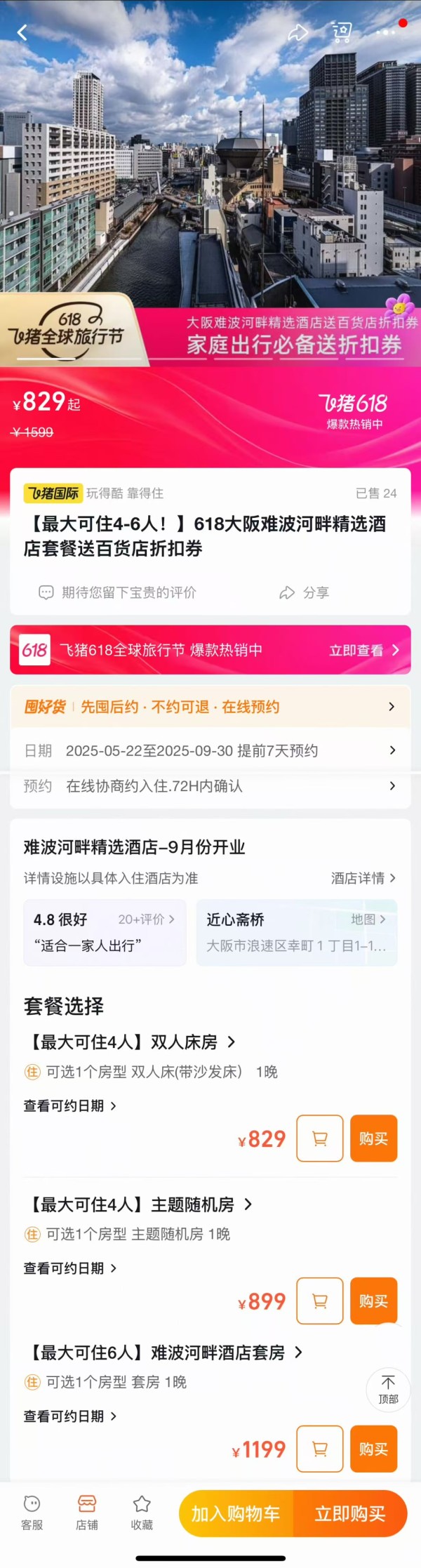Tap 立即查看 on the 618 banner
The width and height of the screenshot is (421, 1568).
363,650
